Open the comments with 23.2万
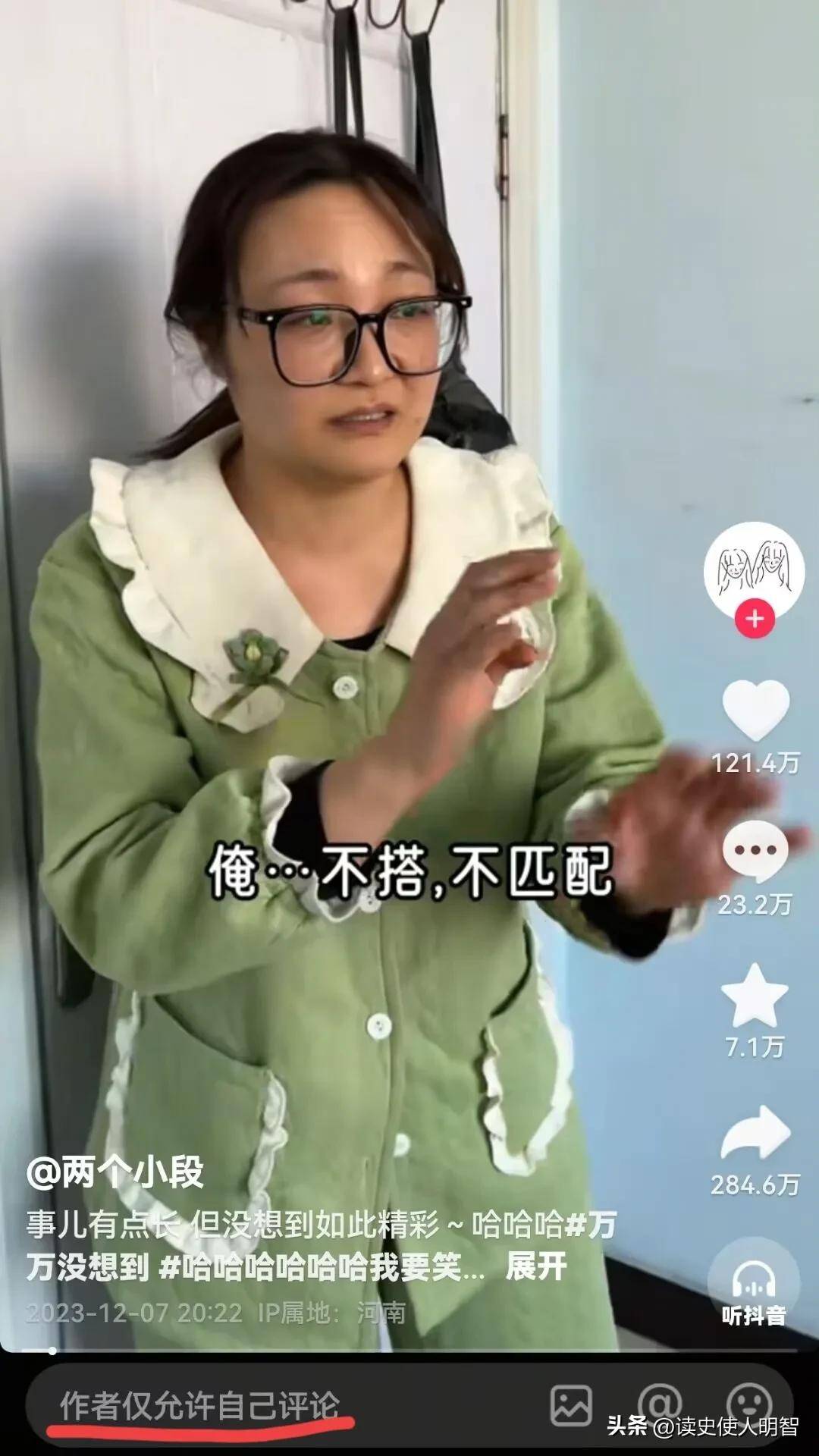The image size is (819, 1456). pos(755,852)
